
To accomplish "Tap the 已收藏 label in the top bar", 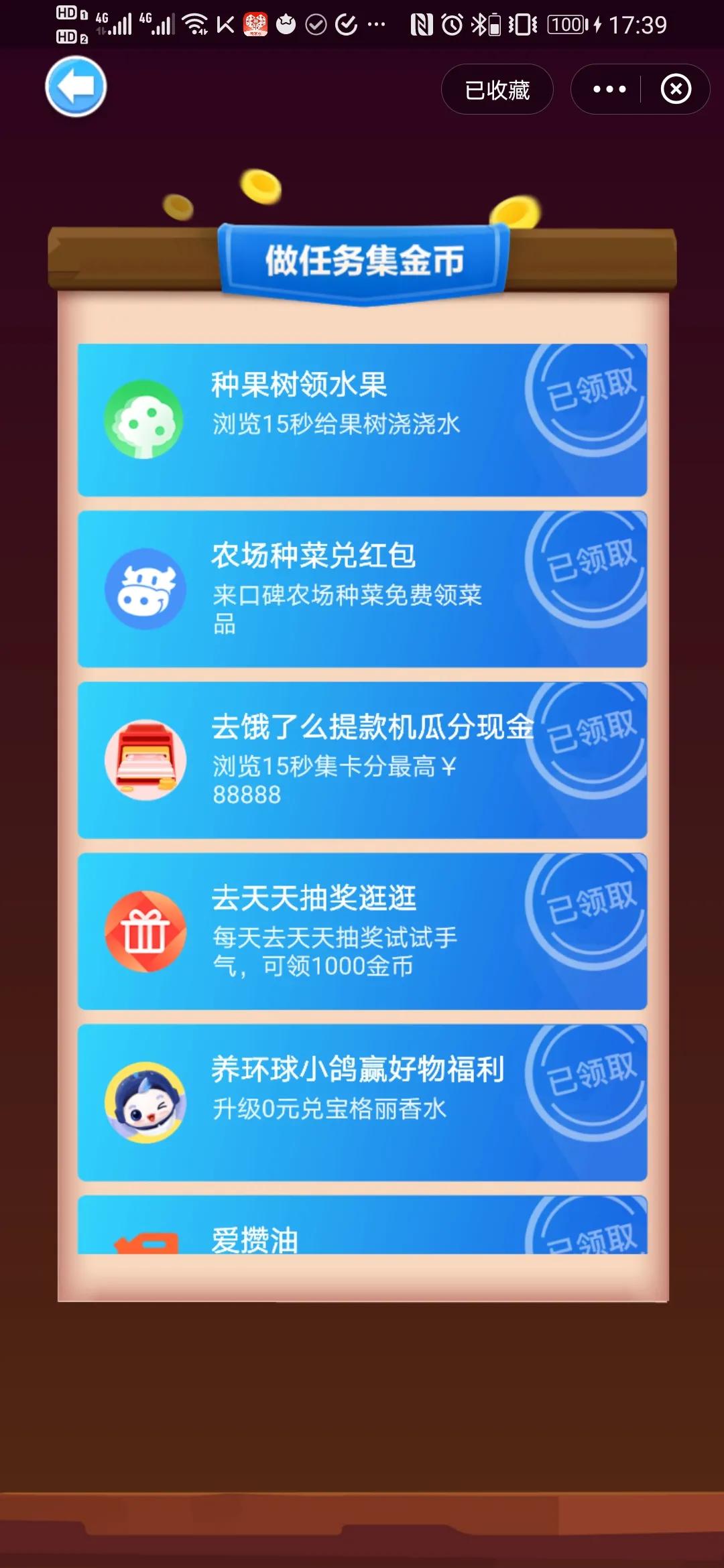I will 497,88.
